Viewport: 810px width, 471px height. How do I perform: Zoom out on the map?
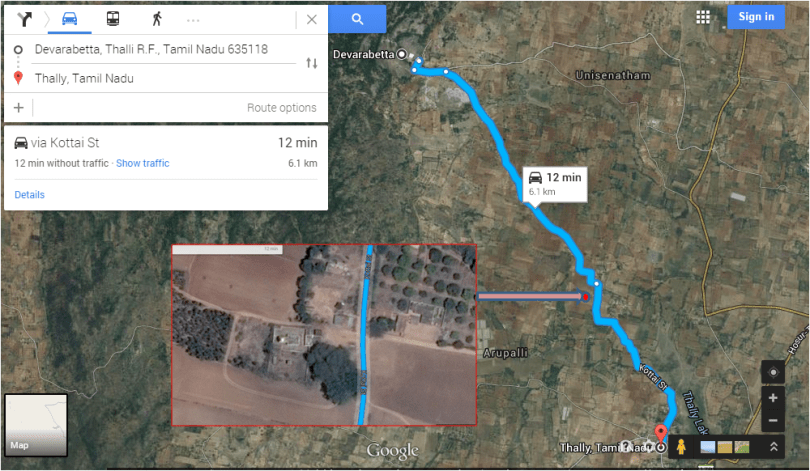(773, 420)
